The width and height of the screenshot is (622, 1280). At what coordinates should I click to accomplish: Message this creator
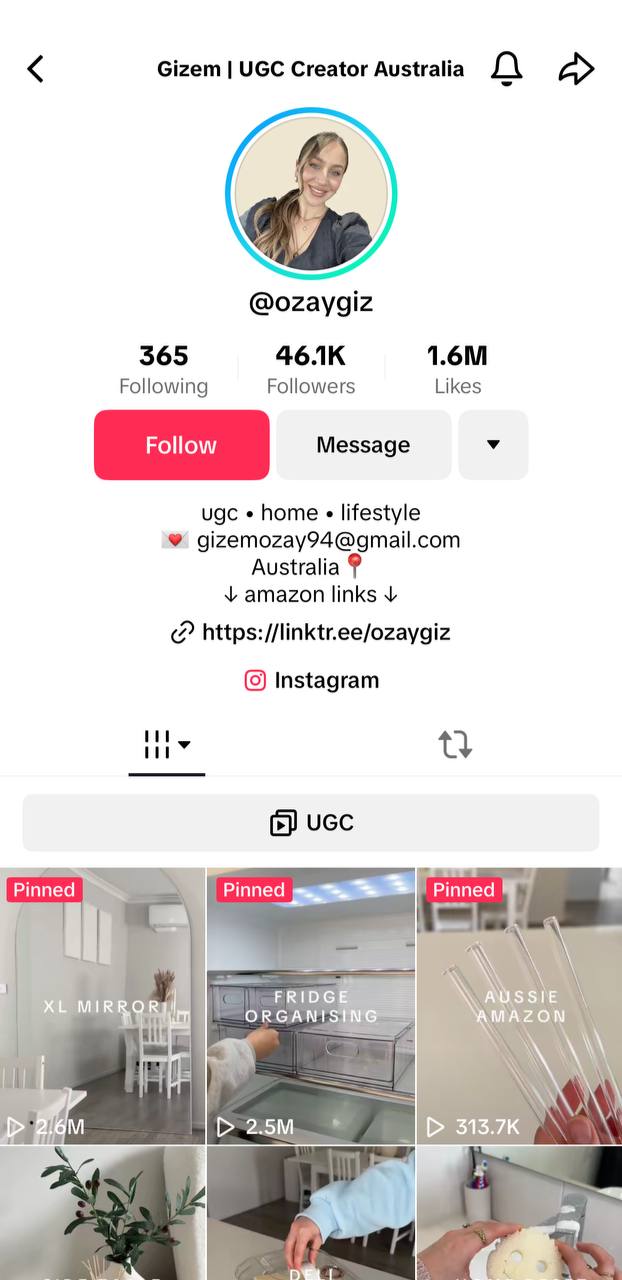click(363, 445)
